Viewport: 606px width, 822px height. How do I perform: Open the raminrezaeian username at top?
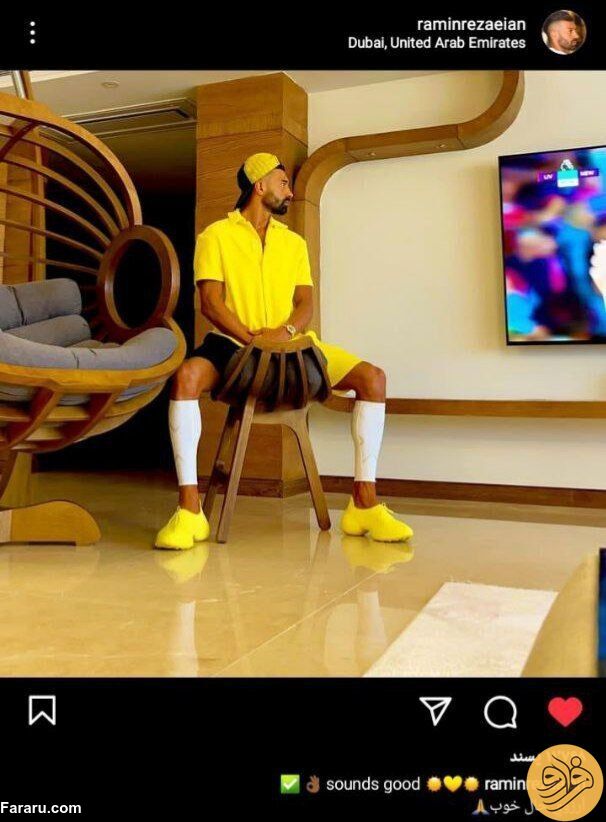point(471,23)
